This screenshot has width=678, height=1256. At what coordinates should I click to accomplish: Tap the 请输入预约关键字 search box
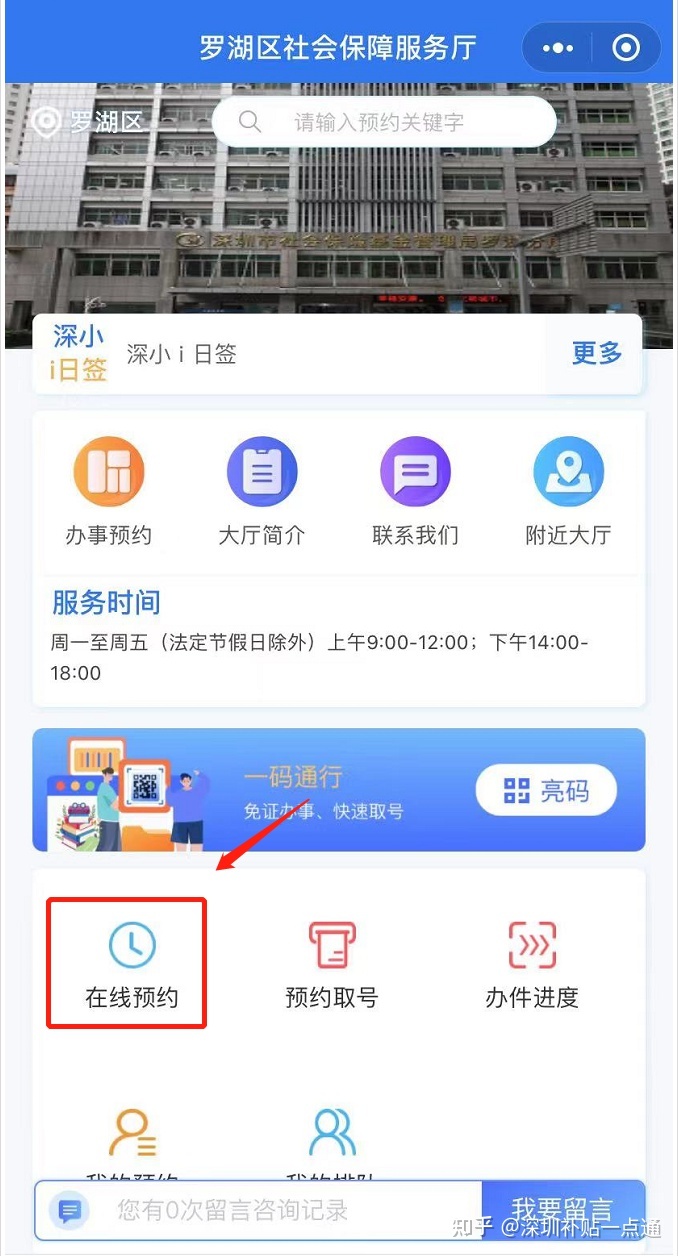click(384, 122)
